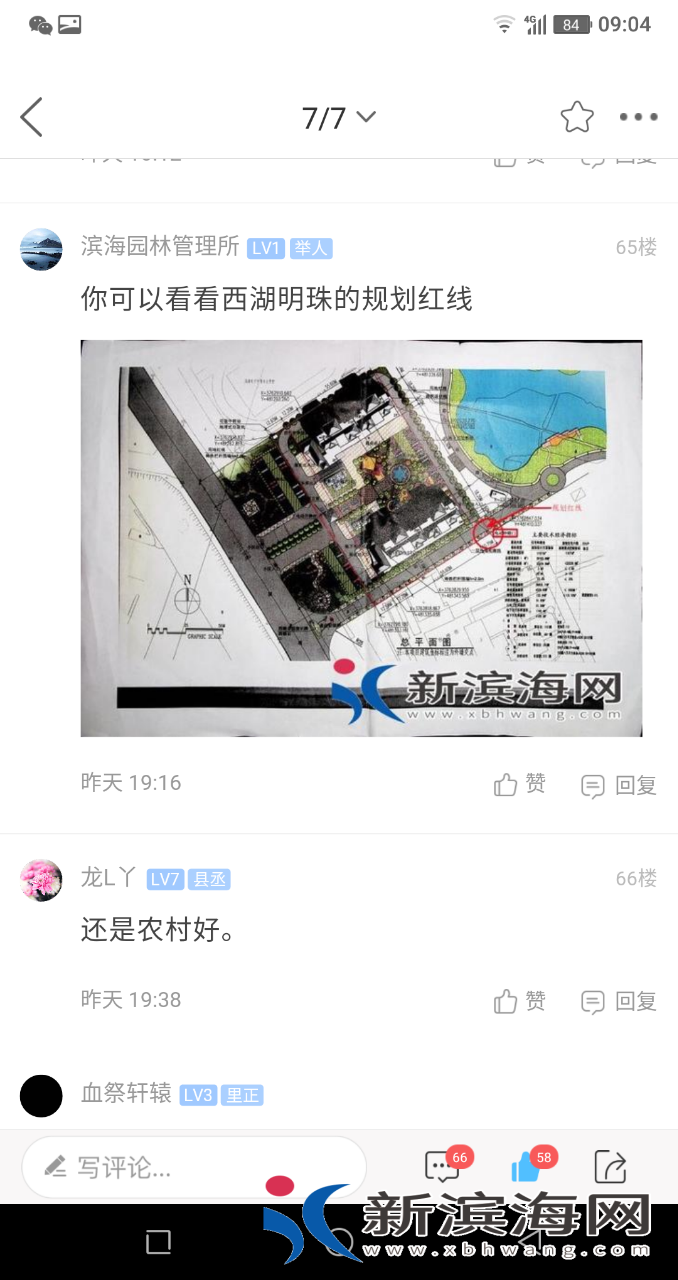678x1280 pixels.
Task: Open the 7/7 page selector dropdown
Action: coord(338,118)
